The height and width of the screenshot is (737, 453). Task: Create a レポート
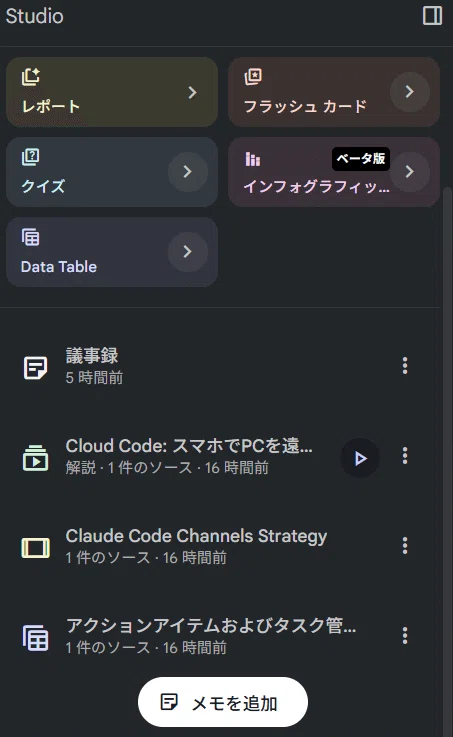click(112, 92)
